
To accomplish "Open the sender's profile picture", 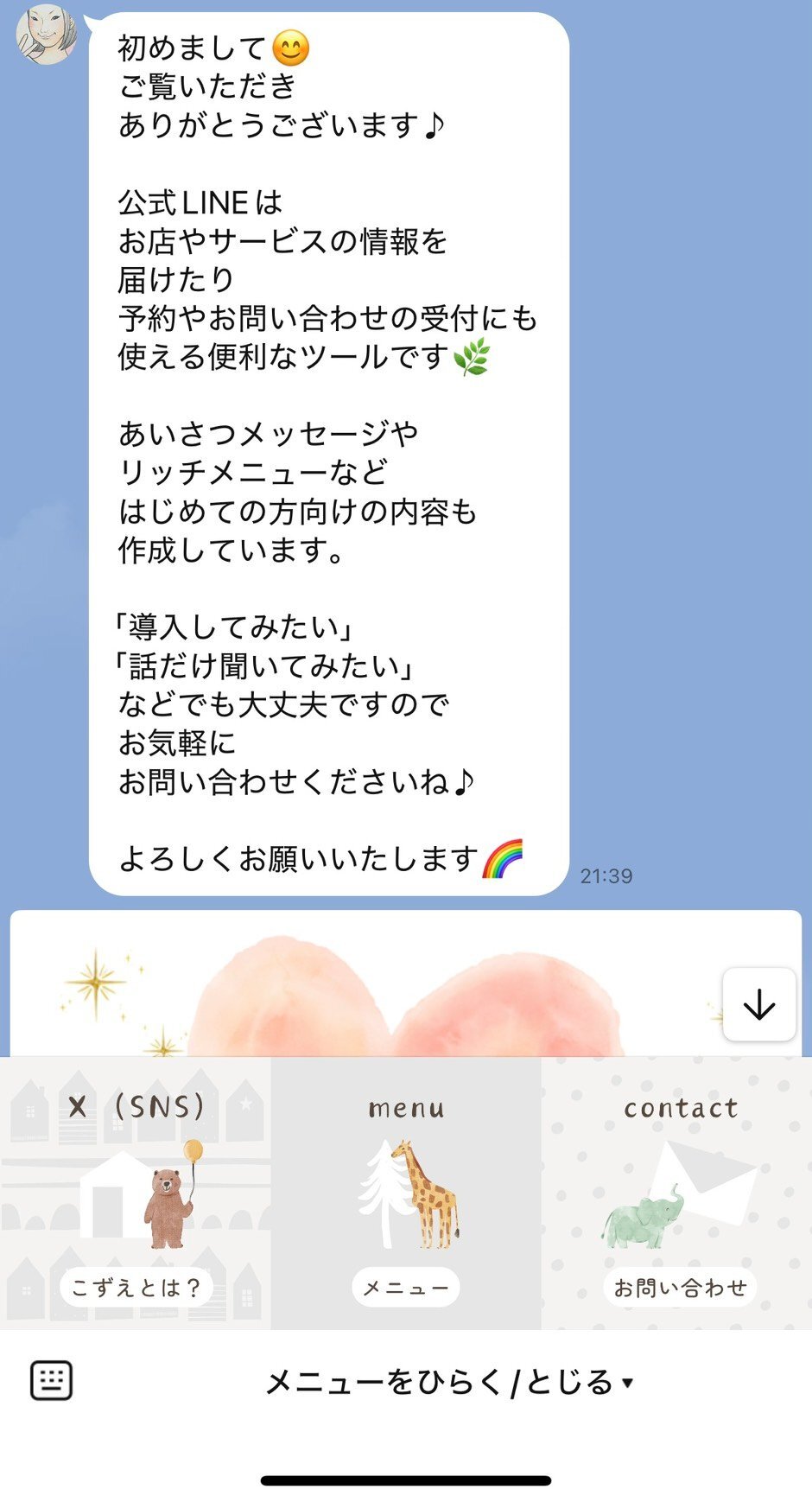I will pyautogui.click(x=47, y=35).
